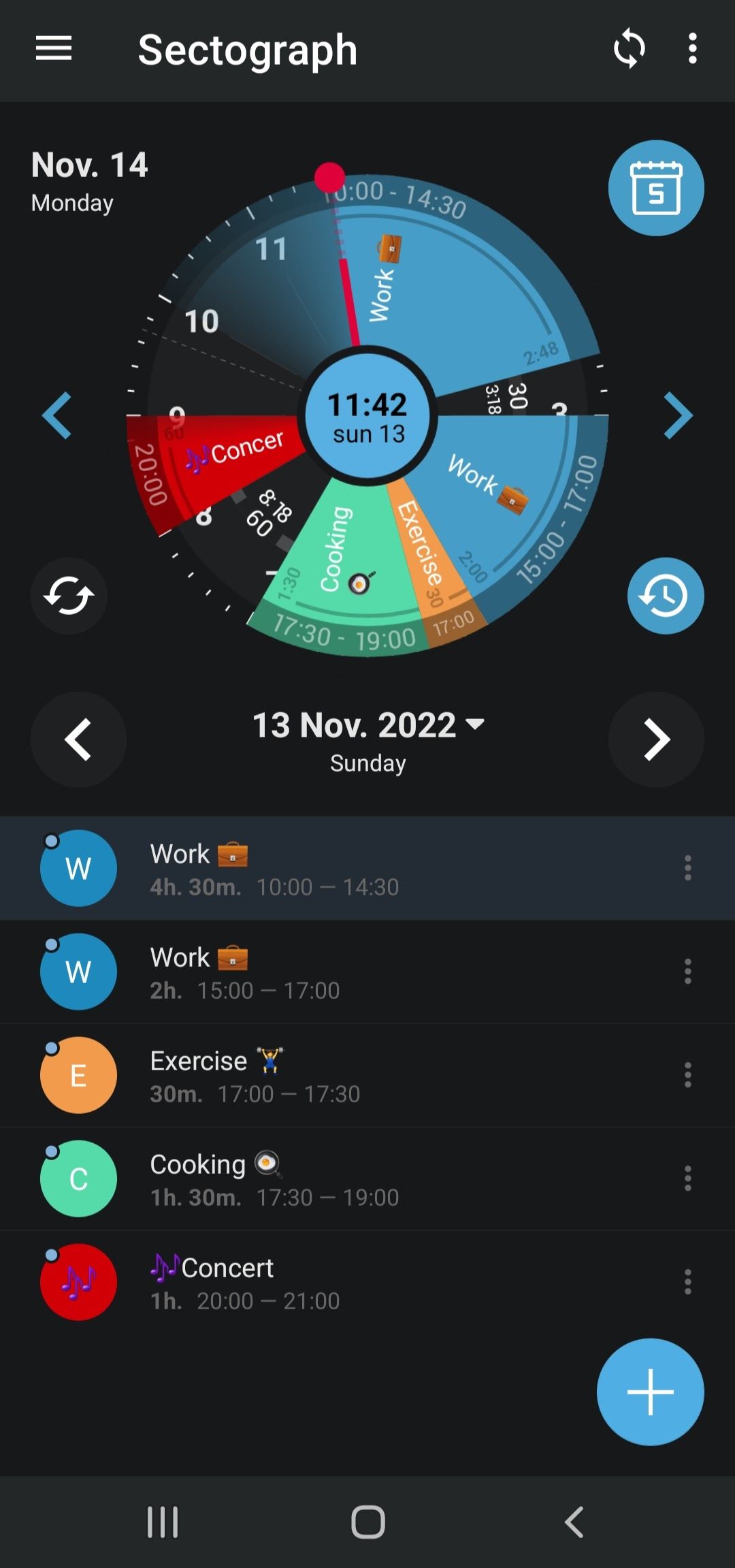Open the calendar button beside the clock
This screenshot has height=1568, width=735.
655,188
